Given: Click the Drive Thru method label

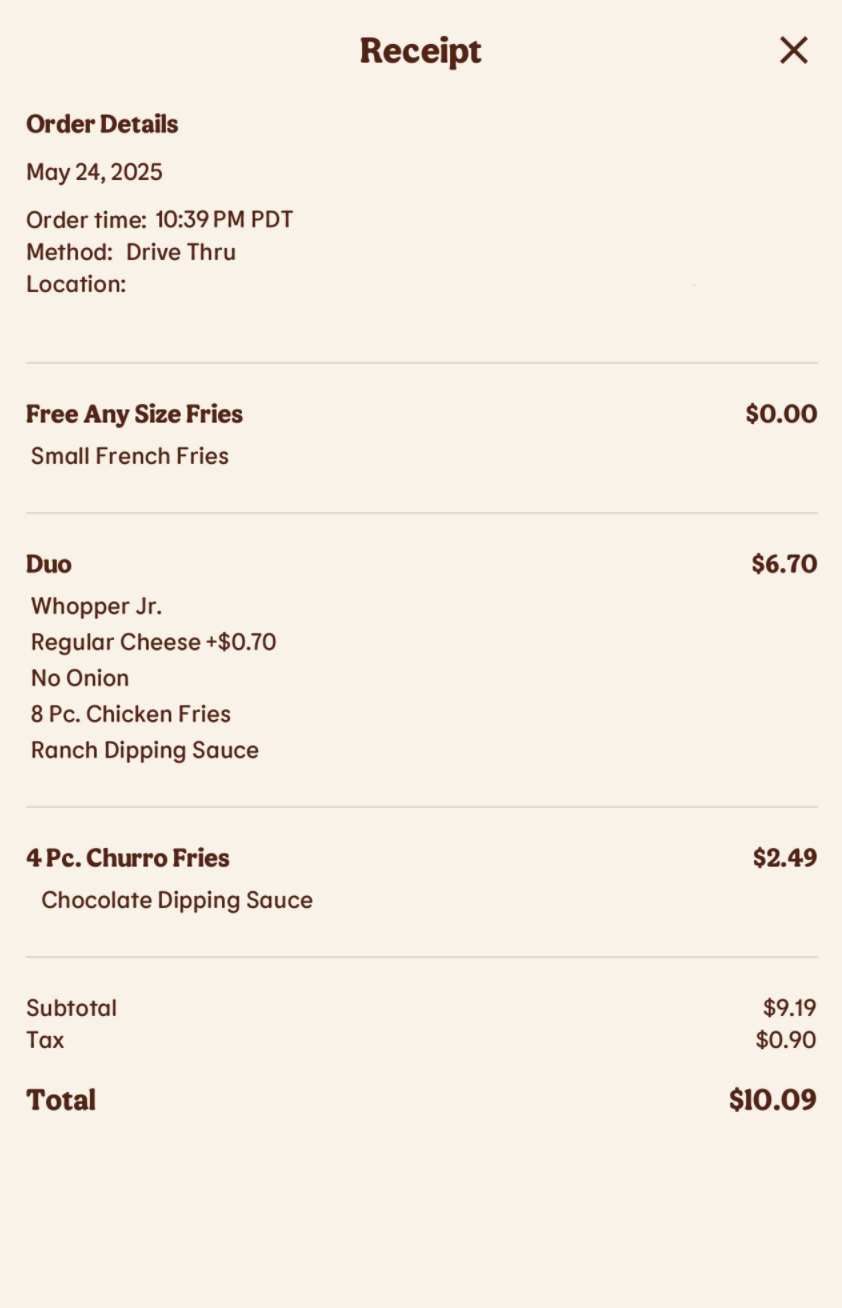Looking at the screenshot, I should click(180, 252).
